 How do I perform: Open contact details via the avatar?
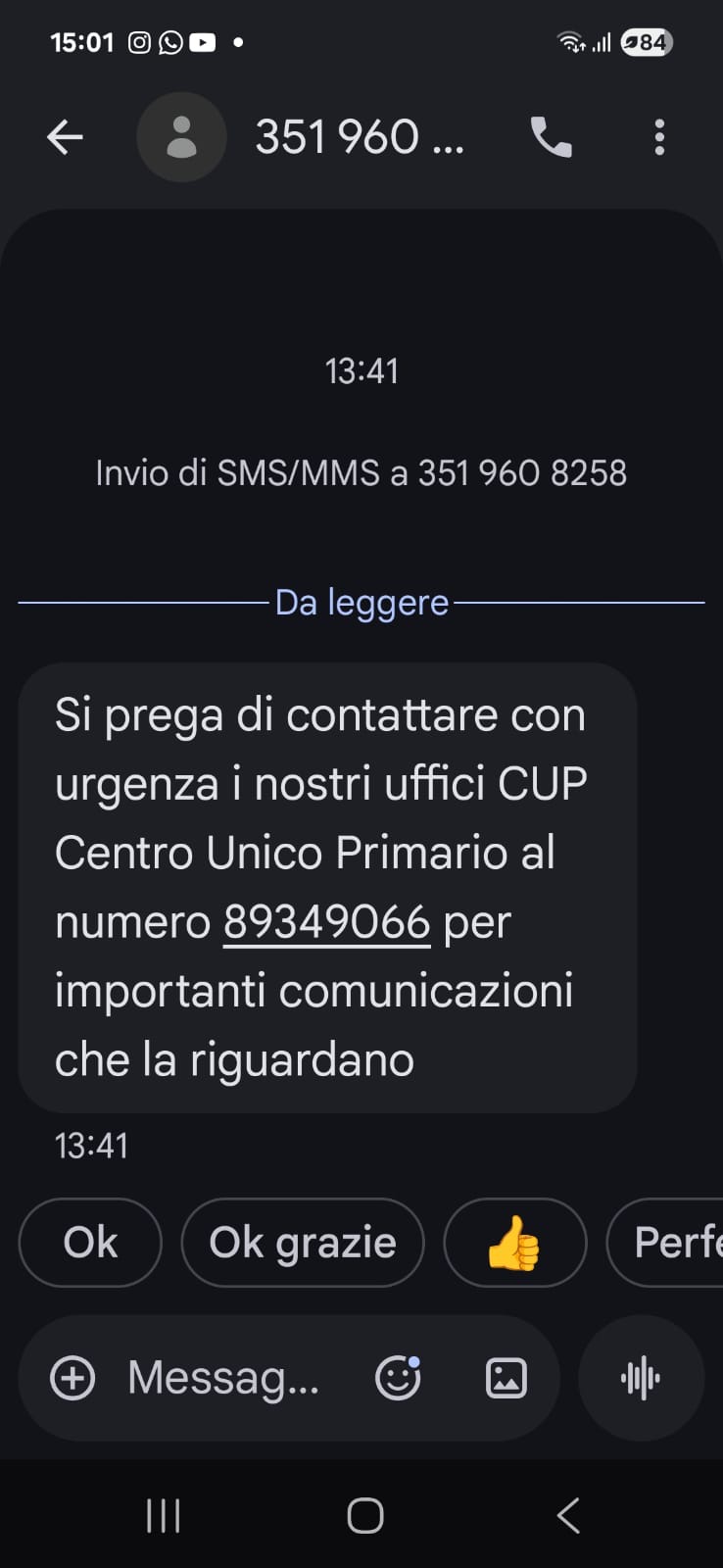coord(181,137)
